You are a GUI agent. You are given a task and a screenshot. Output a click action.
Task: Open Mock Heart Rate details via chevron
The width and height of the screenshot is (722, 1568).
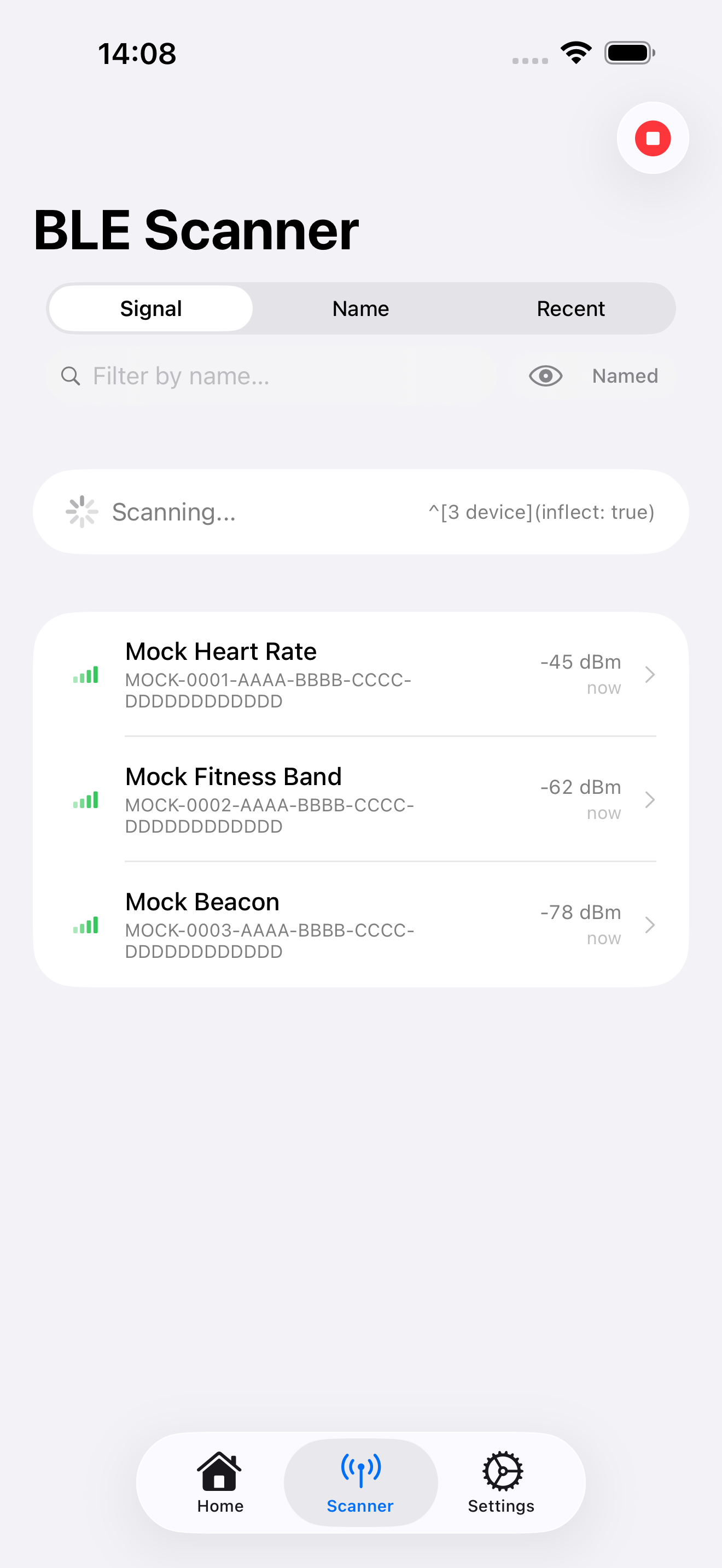(x=650, y=675)
